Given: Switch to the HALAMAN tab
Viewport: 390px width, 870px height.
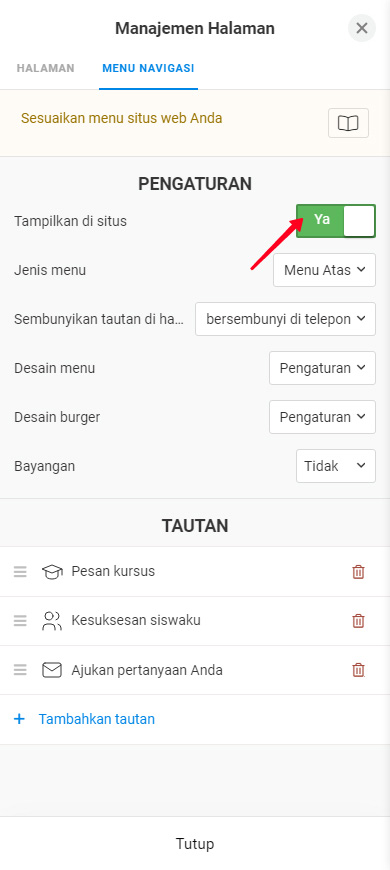Looking at the screenshot, I should click(x=45, y=68).
